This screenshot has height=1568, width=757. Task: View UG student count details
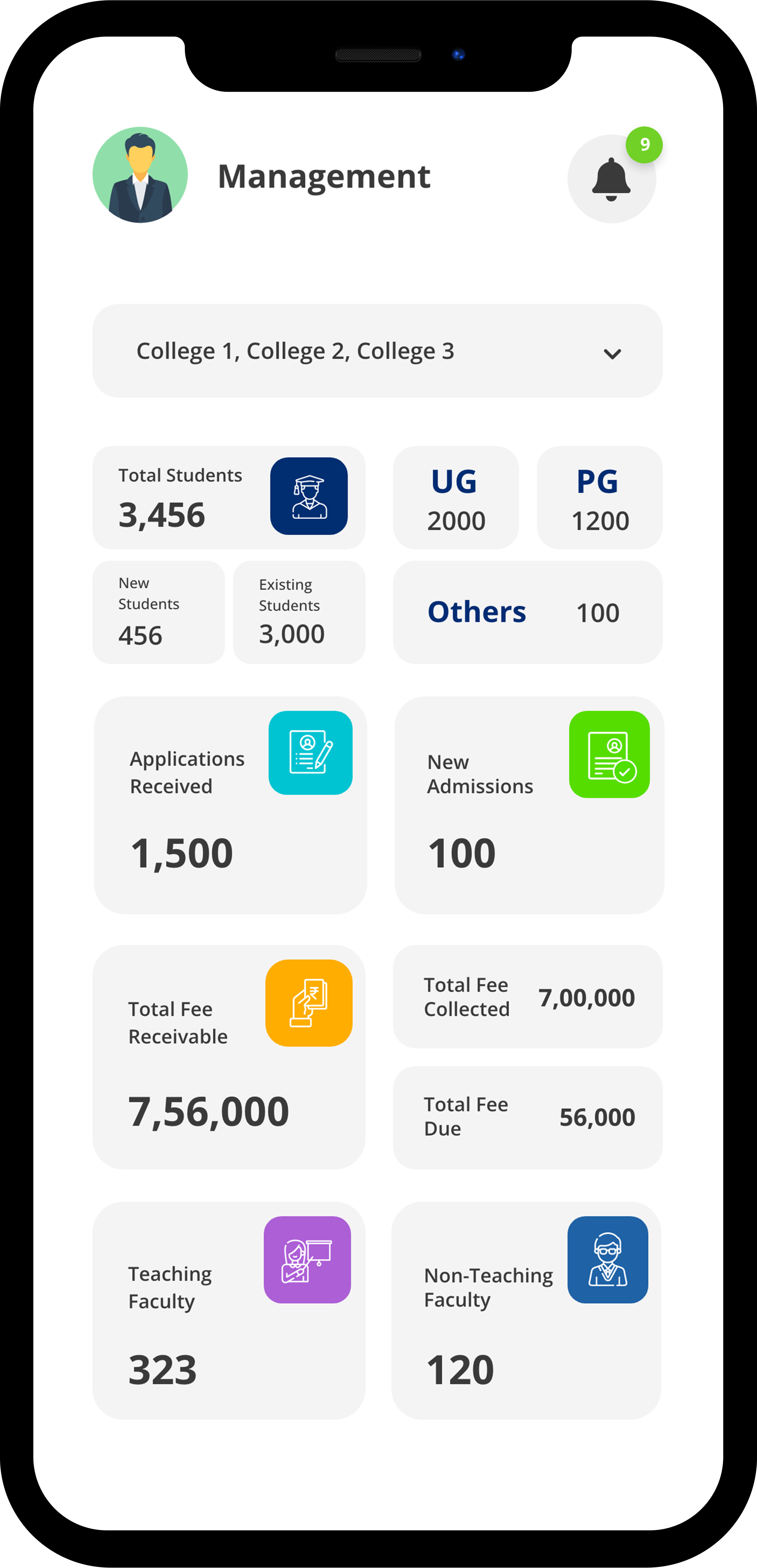pos(456,498)
